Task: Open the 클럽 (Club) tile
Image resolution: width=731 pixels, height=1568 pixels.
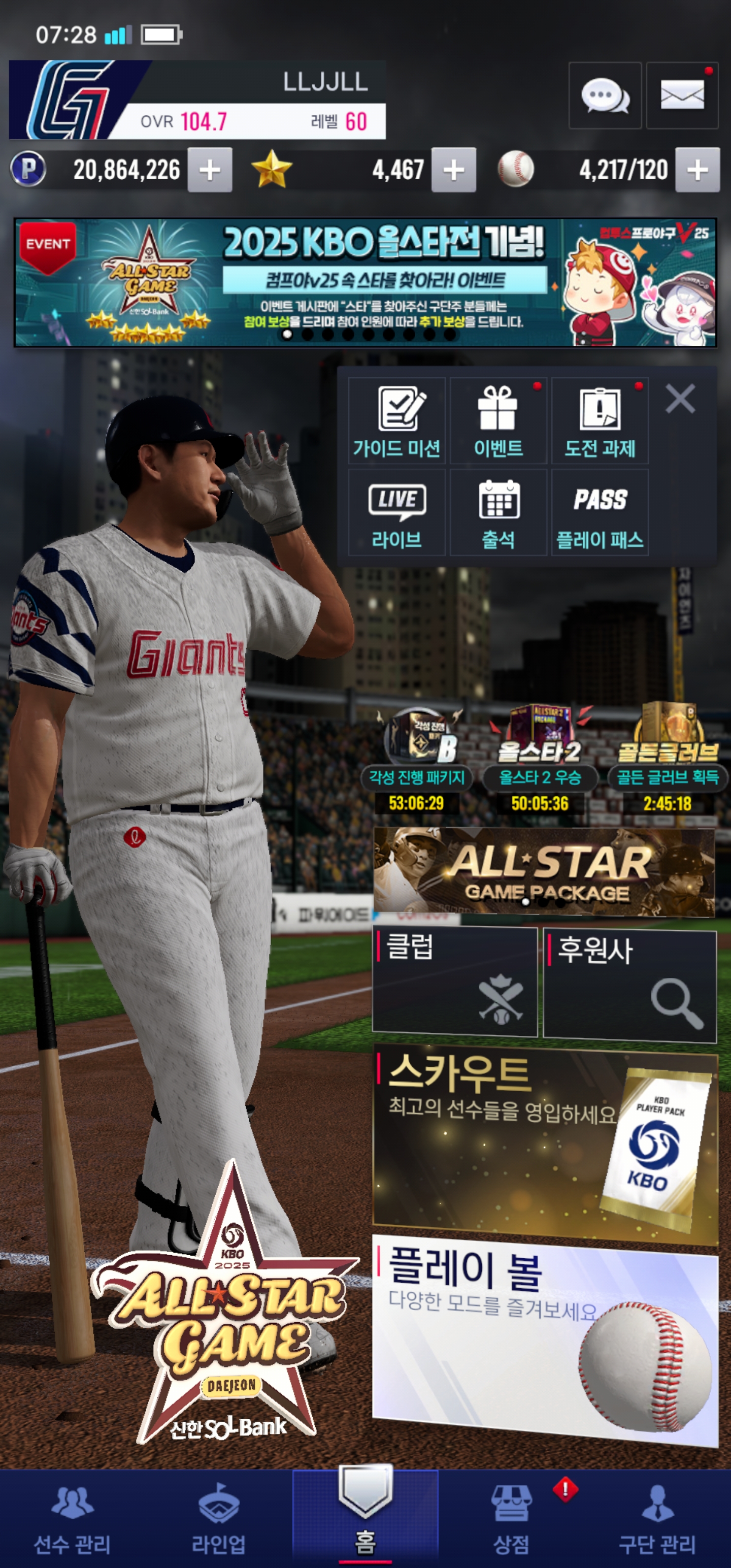Action: point(455,980)
